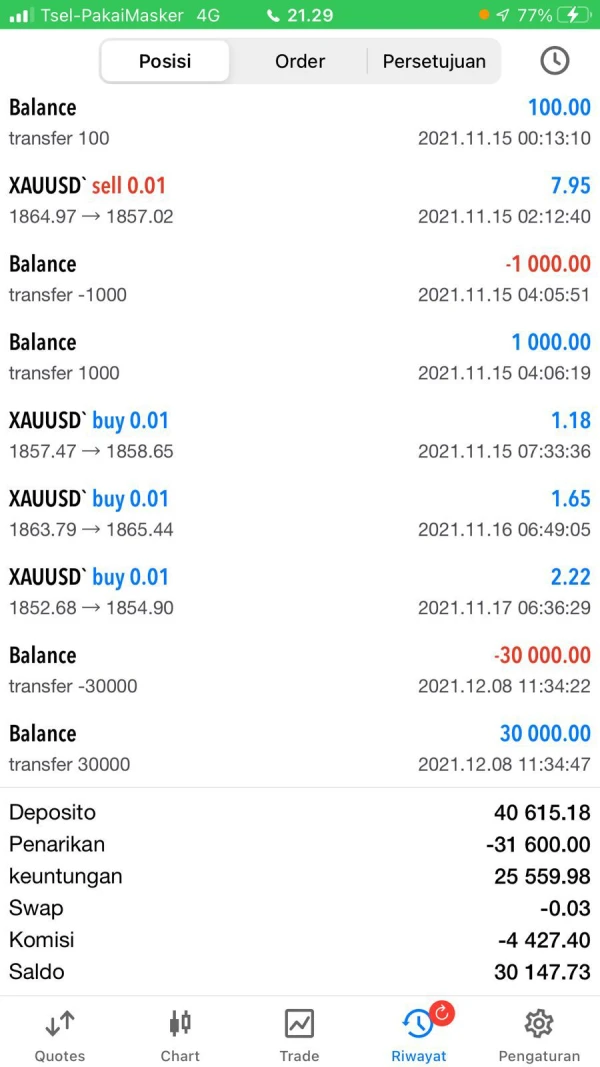The image size is (600, 1067).
Task: Open the history period clock icon
Action: (554, 61)
